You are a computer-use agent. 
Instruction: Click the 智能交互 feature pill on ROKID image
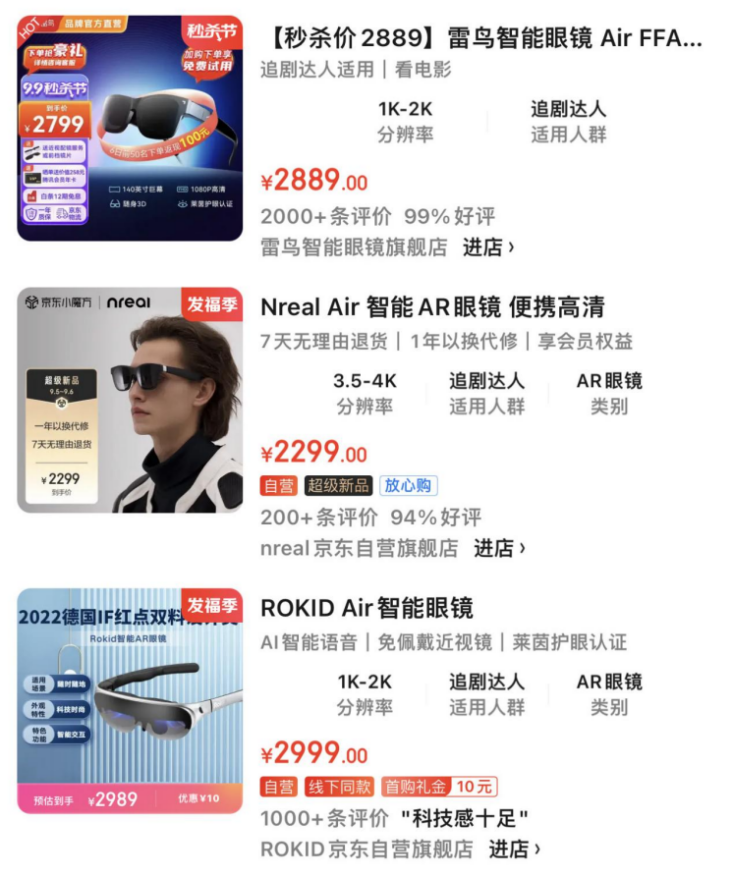click(73, 733)
